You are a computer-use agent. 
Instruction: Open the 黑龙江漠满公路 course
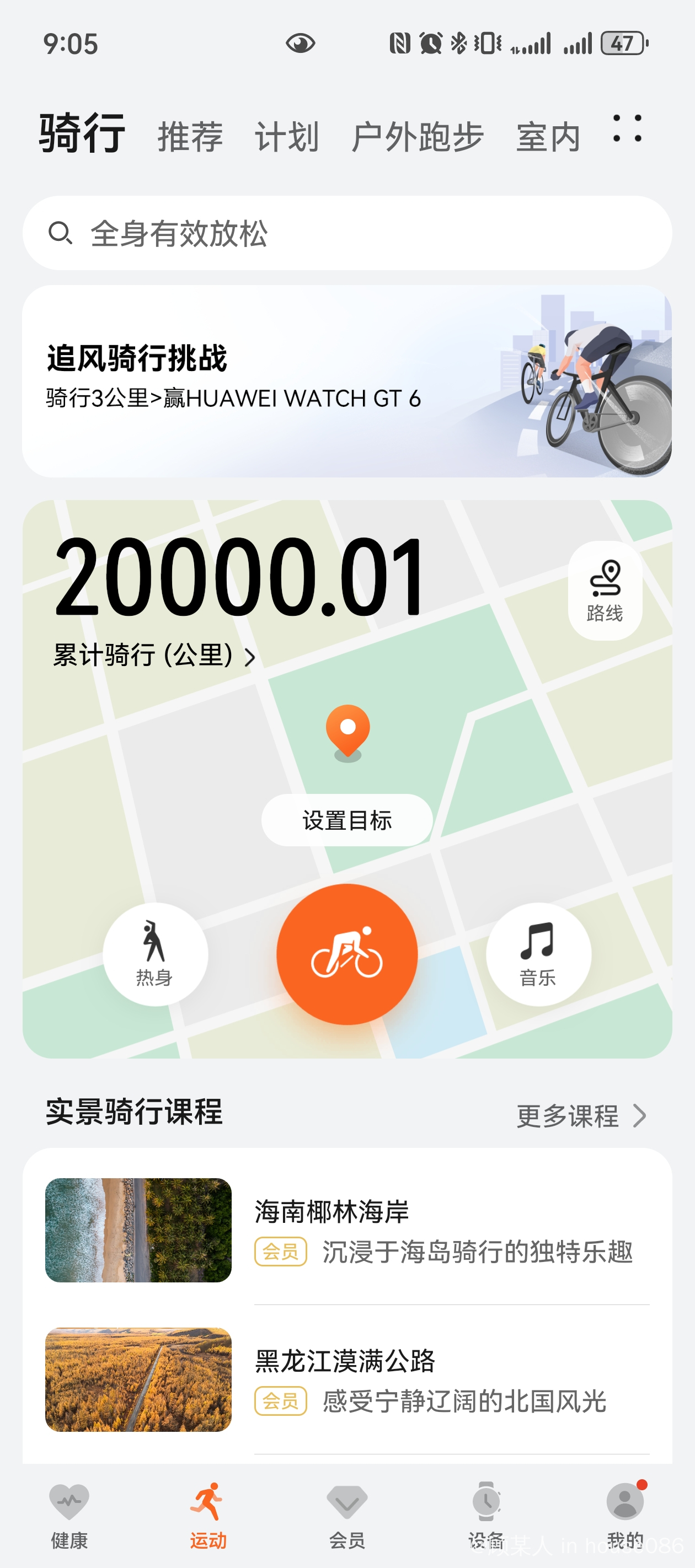(347, 1379)
